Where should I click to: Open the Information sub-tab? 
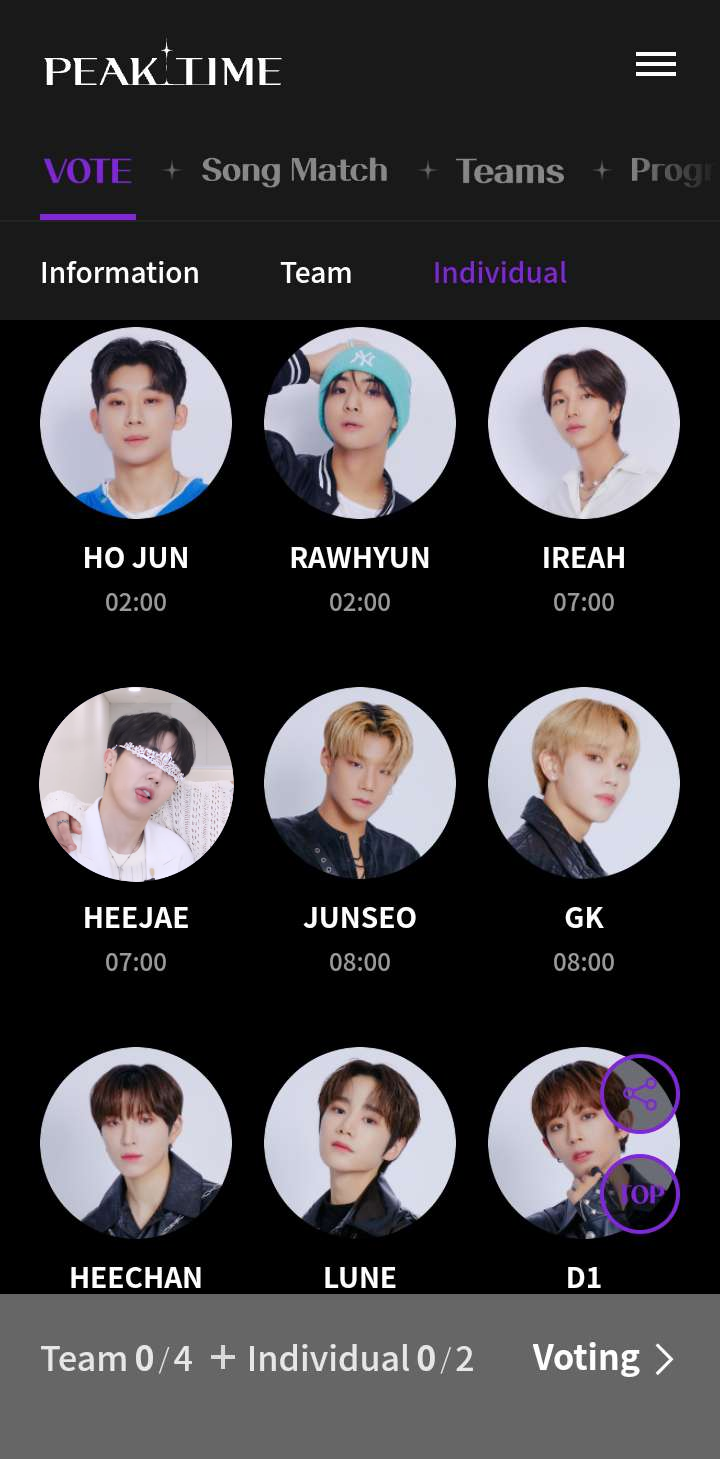pyautogui.click(x=119, y=273)
